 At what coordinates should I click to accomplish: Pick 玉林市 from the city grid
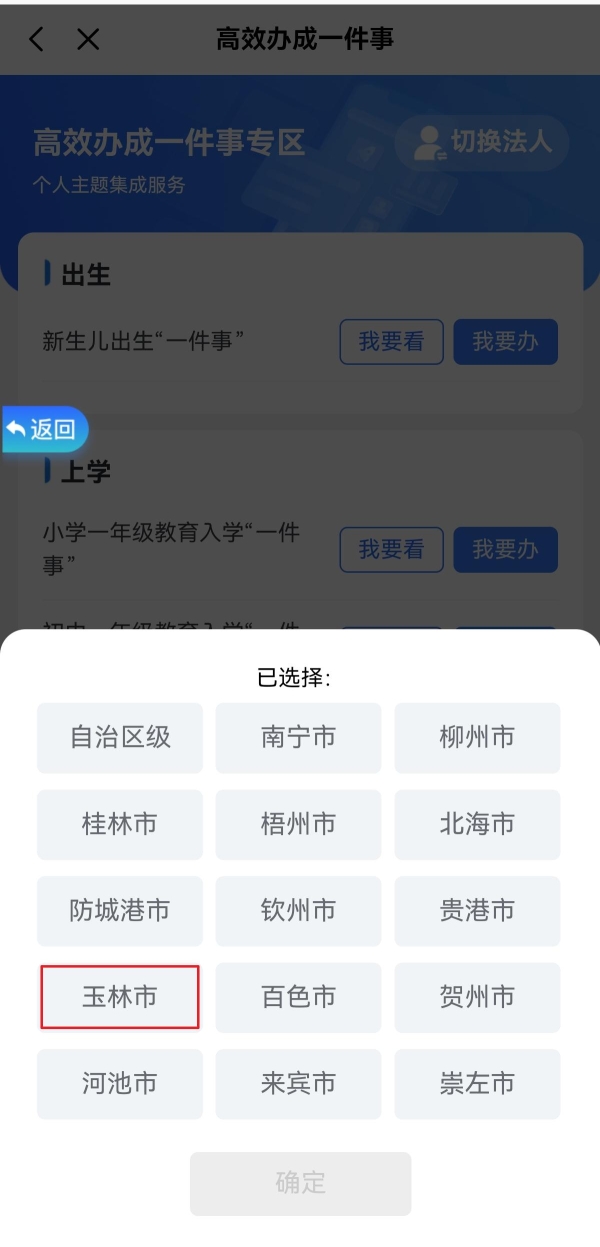tap(120, 997)
